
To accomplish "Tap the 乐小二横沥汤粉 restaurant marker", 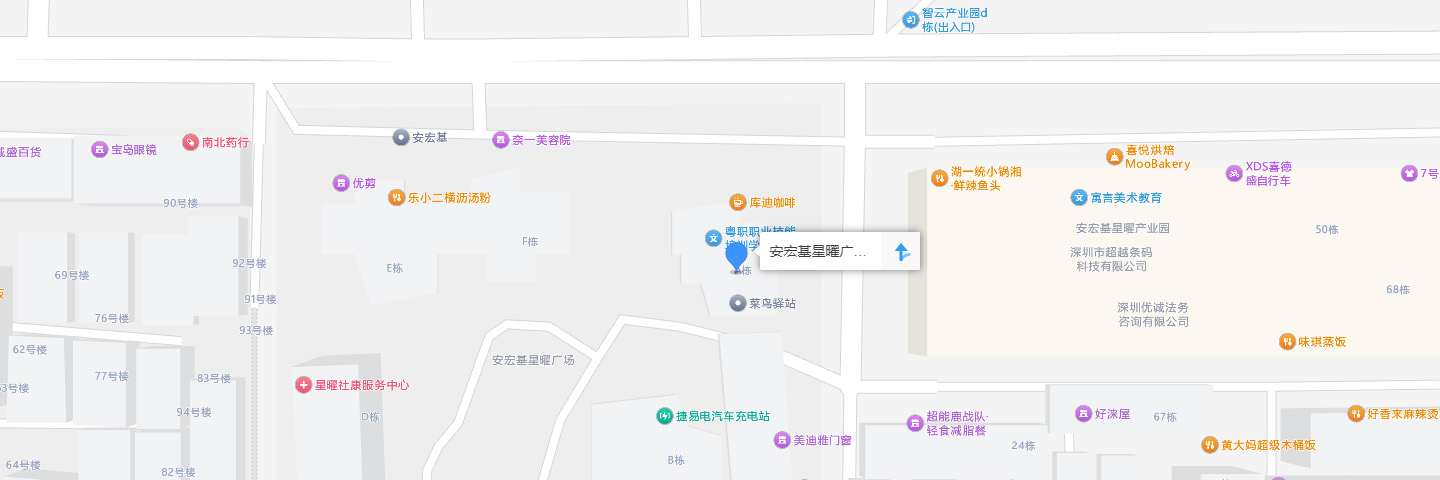I will tap(396, 197).
